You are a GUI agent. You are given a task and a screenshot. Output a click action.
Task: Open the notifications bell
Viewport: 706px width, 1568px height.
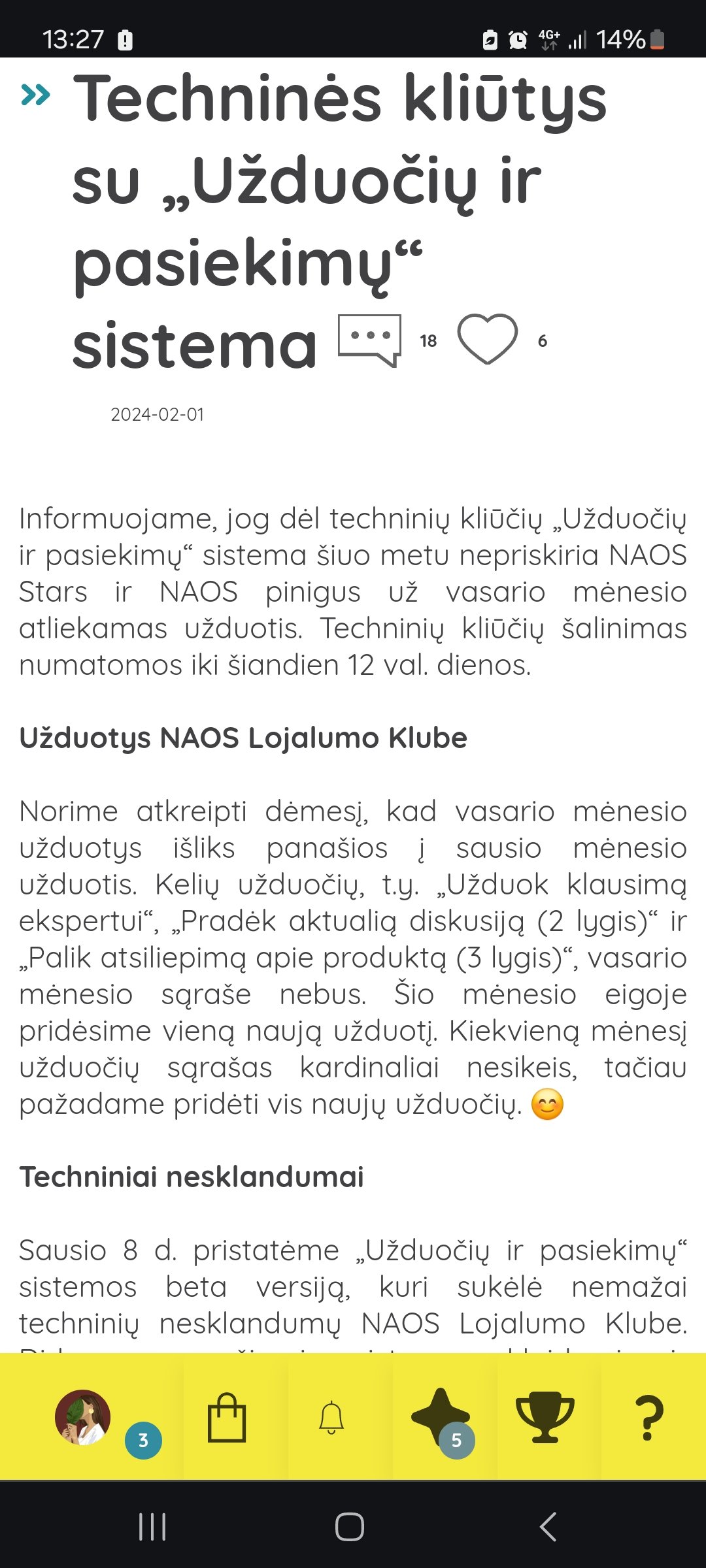pos(331,1418)
